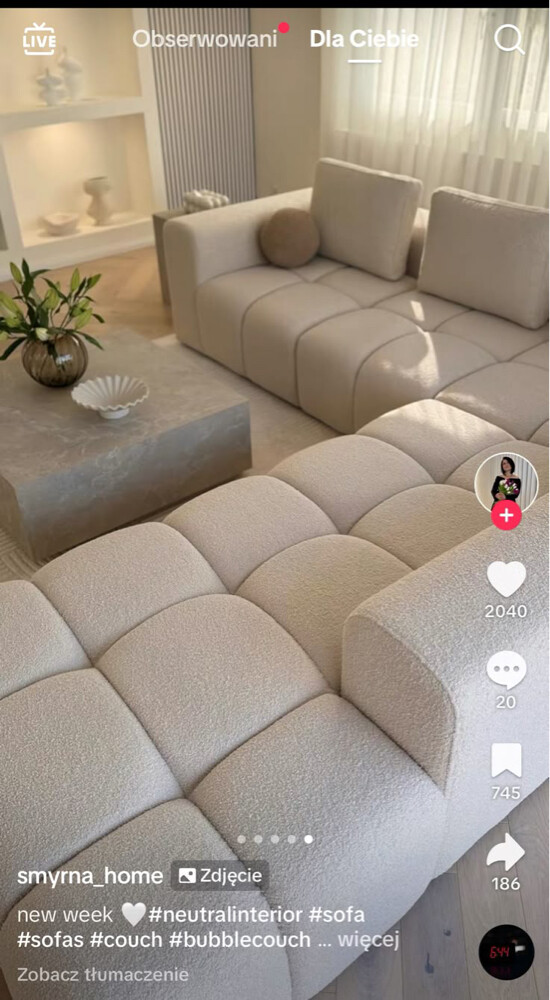Tap Zobacz tłumaczenie to translate caption
The width and height of the screenshot is (550, 1000).
103,974
